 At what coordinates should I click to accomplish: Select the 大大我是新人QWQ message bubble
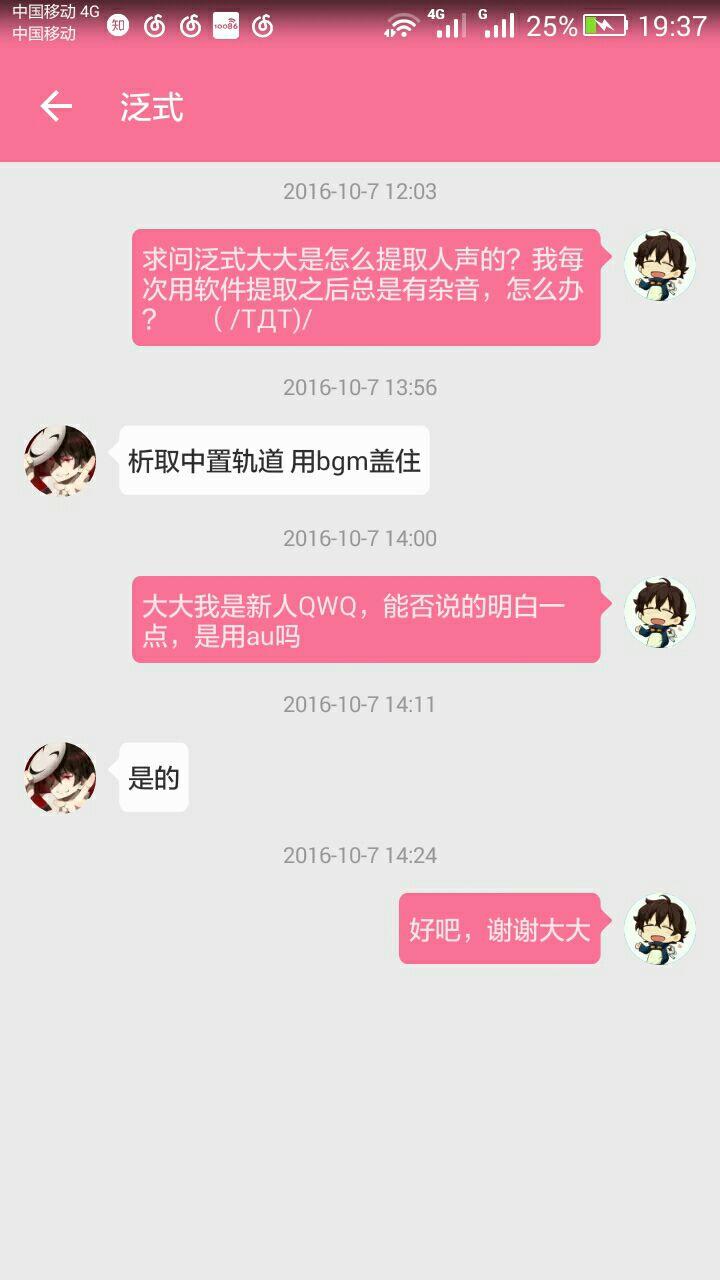coord(365,618)
